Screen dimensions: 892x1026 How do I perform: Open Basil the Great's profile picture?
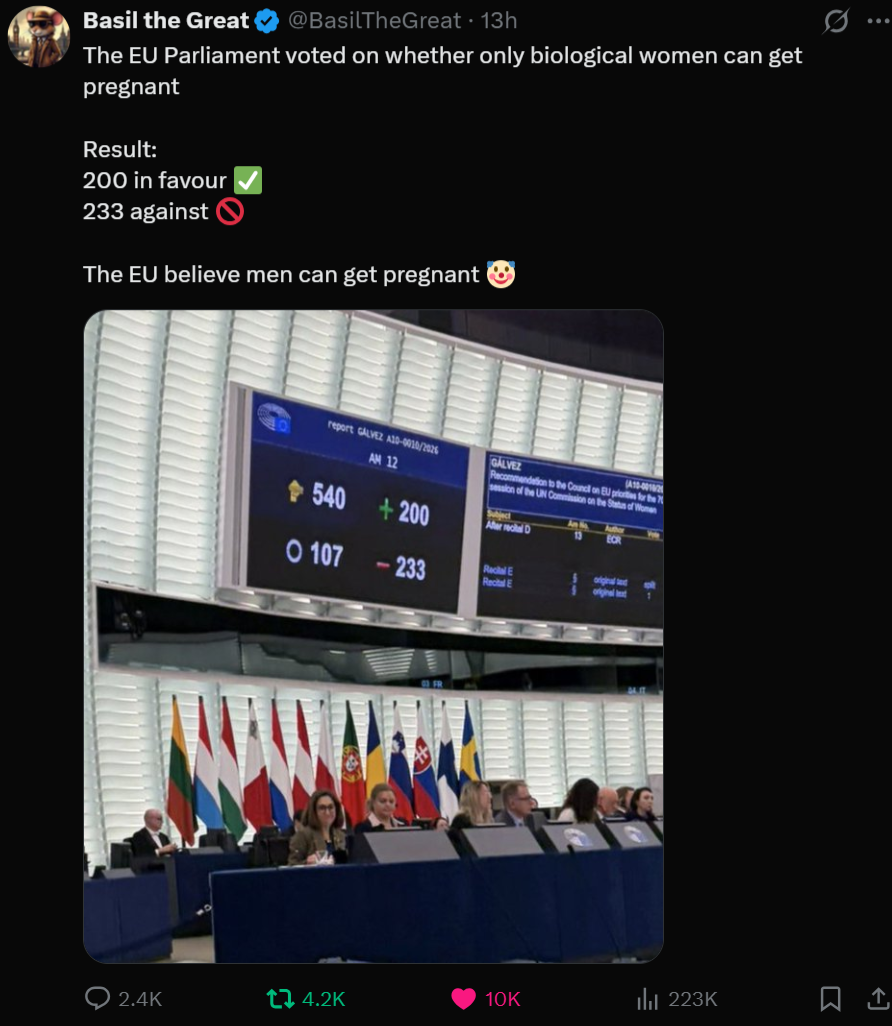(x=39, y=36)
